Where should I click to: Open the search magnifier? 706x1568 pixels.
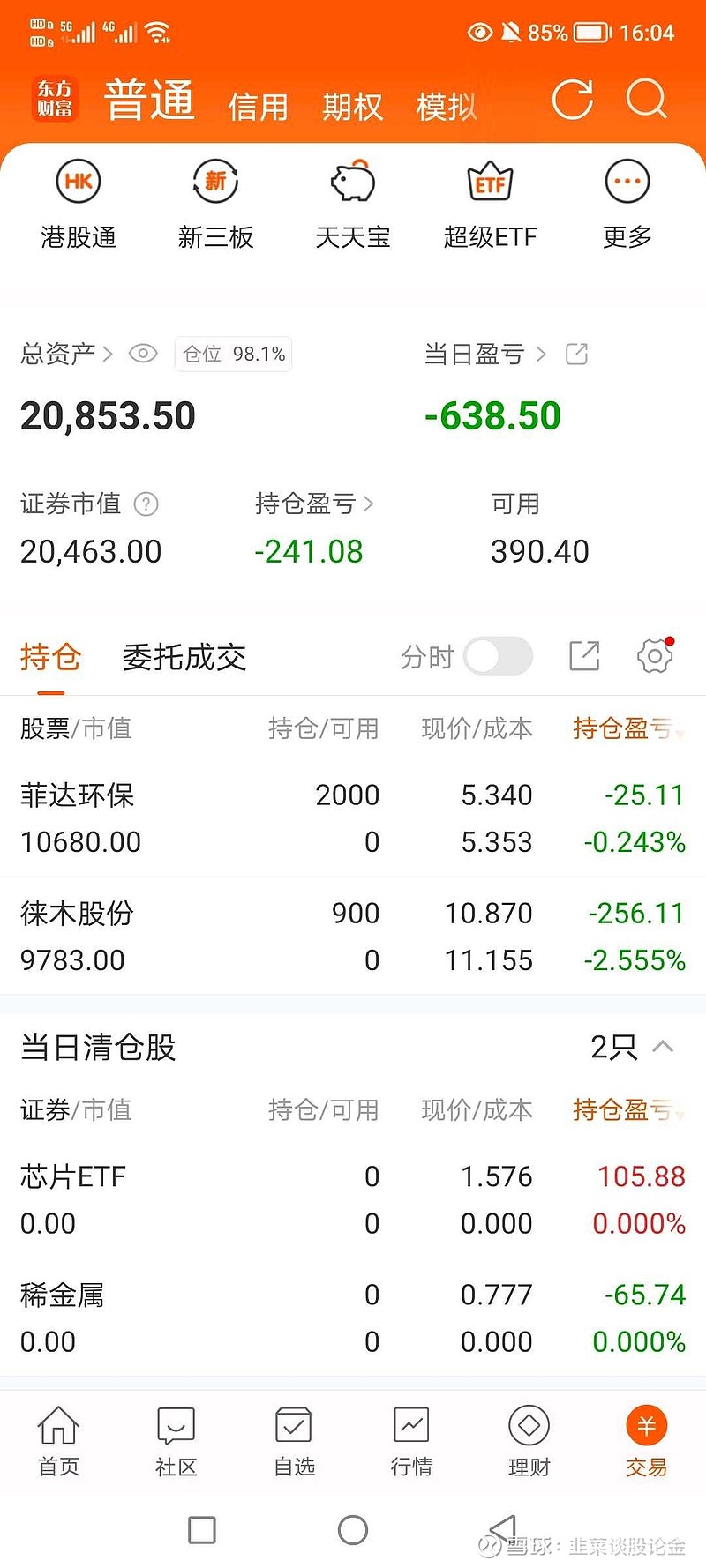point(646,100)
